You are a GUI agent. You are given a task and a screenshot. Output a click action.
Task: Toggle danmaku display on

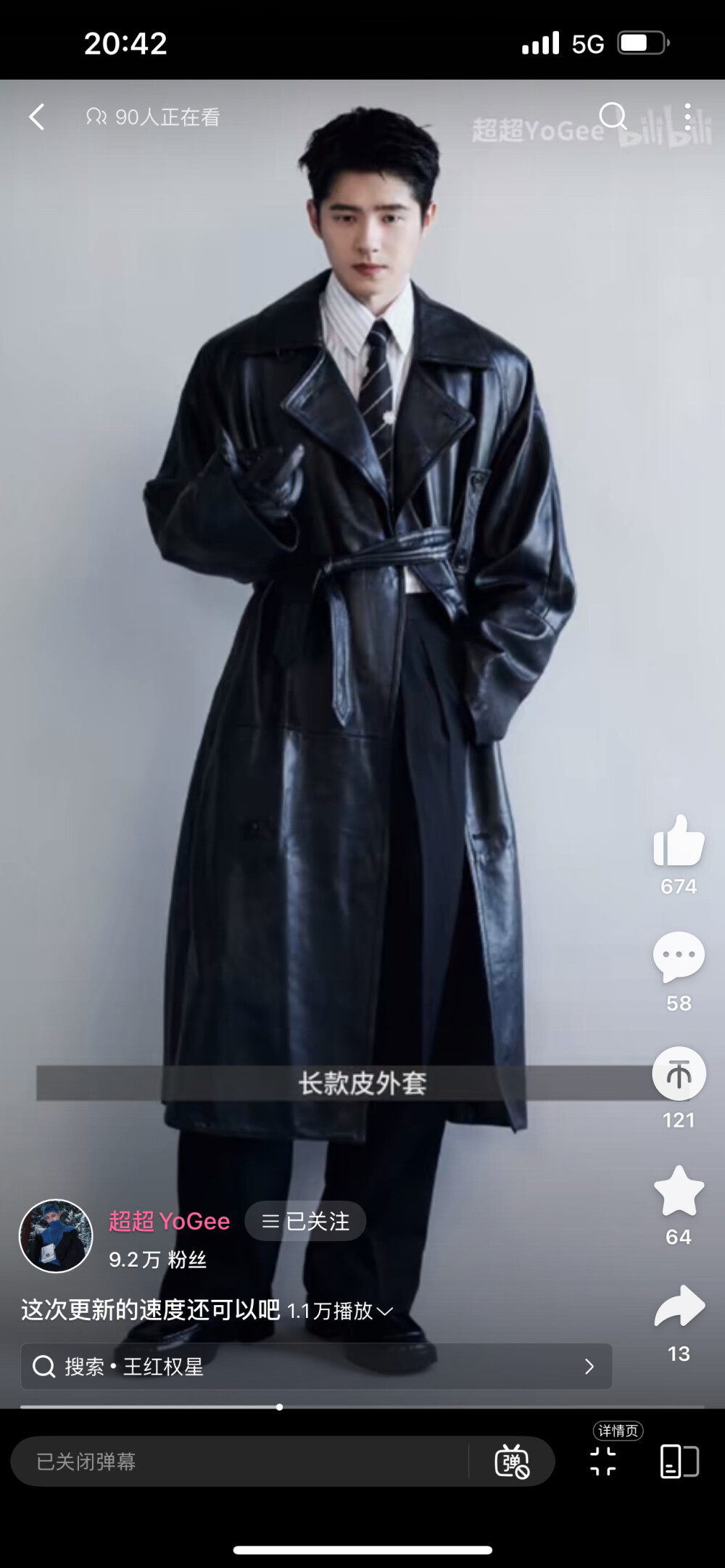512,1461
